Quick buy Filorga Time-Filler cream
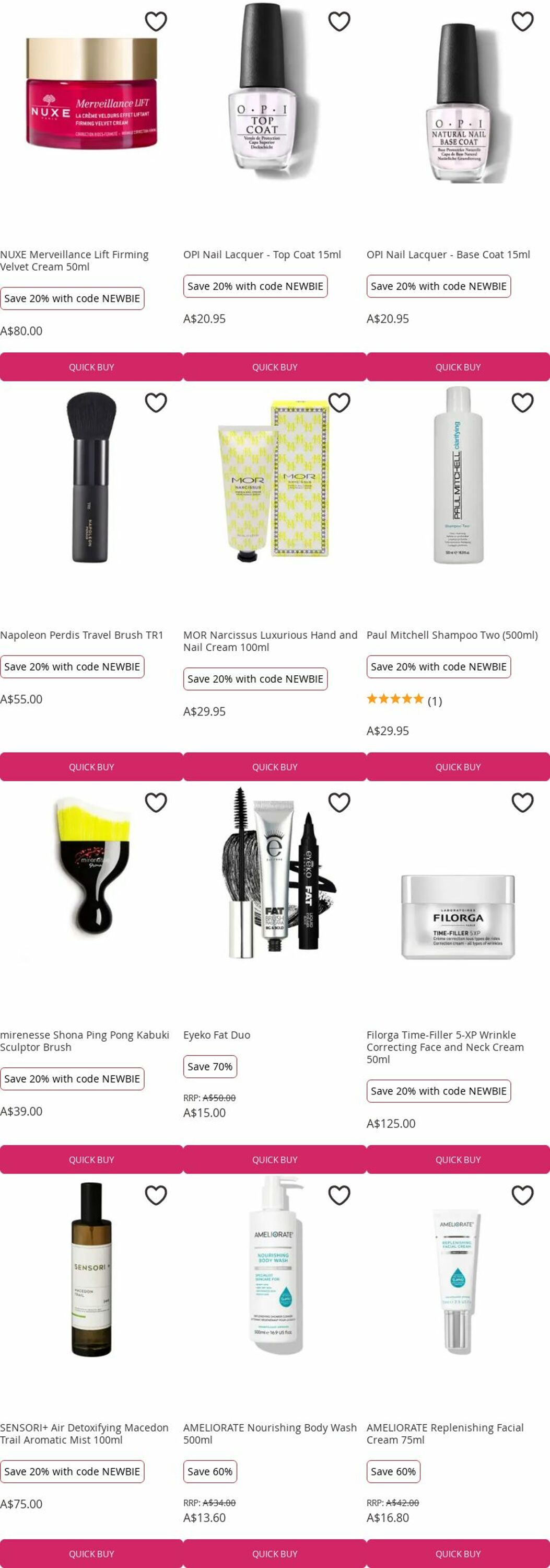The width and height of the screenshot is (550, 1568). (x=458, y=1160)
